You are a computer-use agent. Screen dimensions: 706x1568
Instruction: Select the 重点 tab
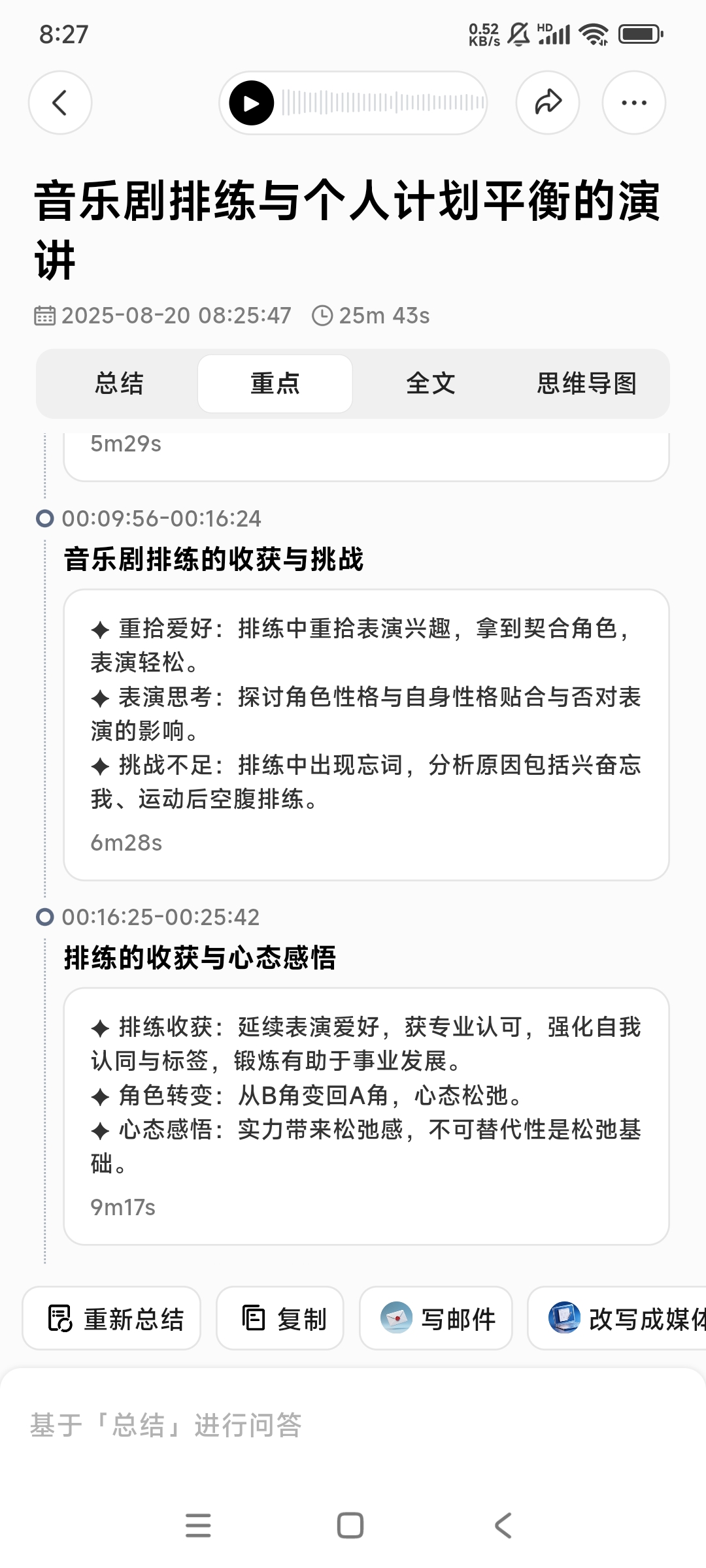[275, 384]
